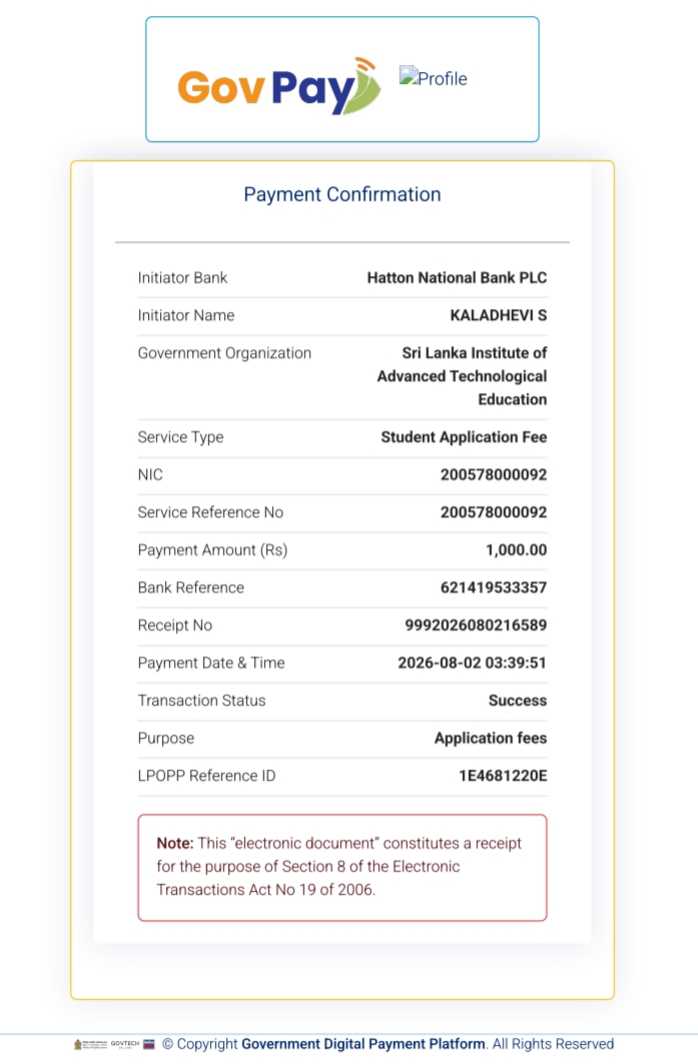698x1064 pixels.
Task: Open the Government Digital Payment Platform footer link
Action: pyautogui.click(x=363, y=1044)
